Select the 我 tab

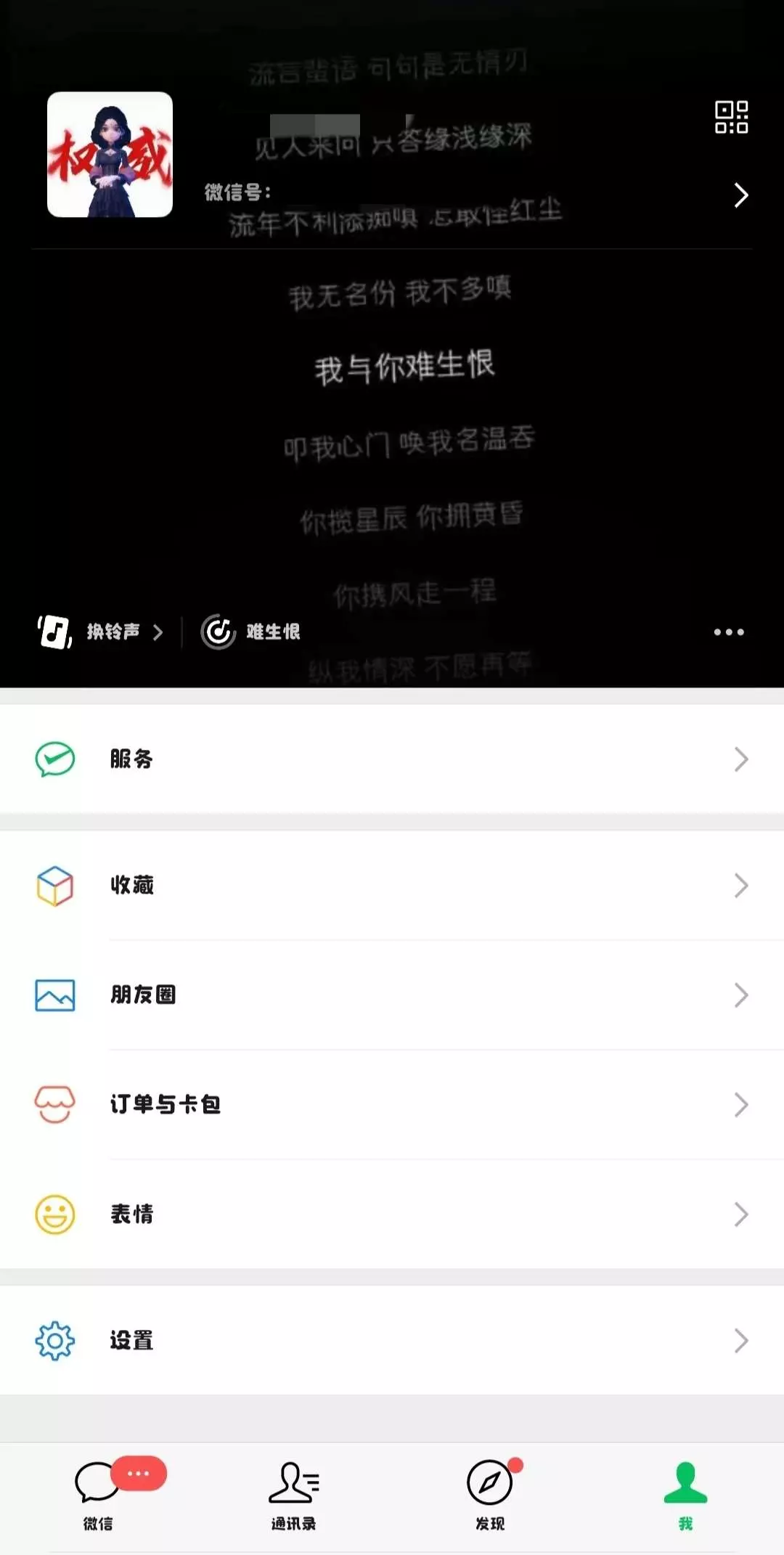click(x=686, y=1495)
